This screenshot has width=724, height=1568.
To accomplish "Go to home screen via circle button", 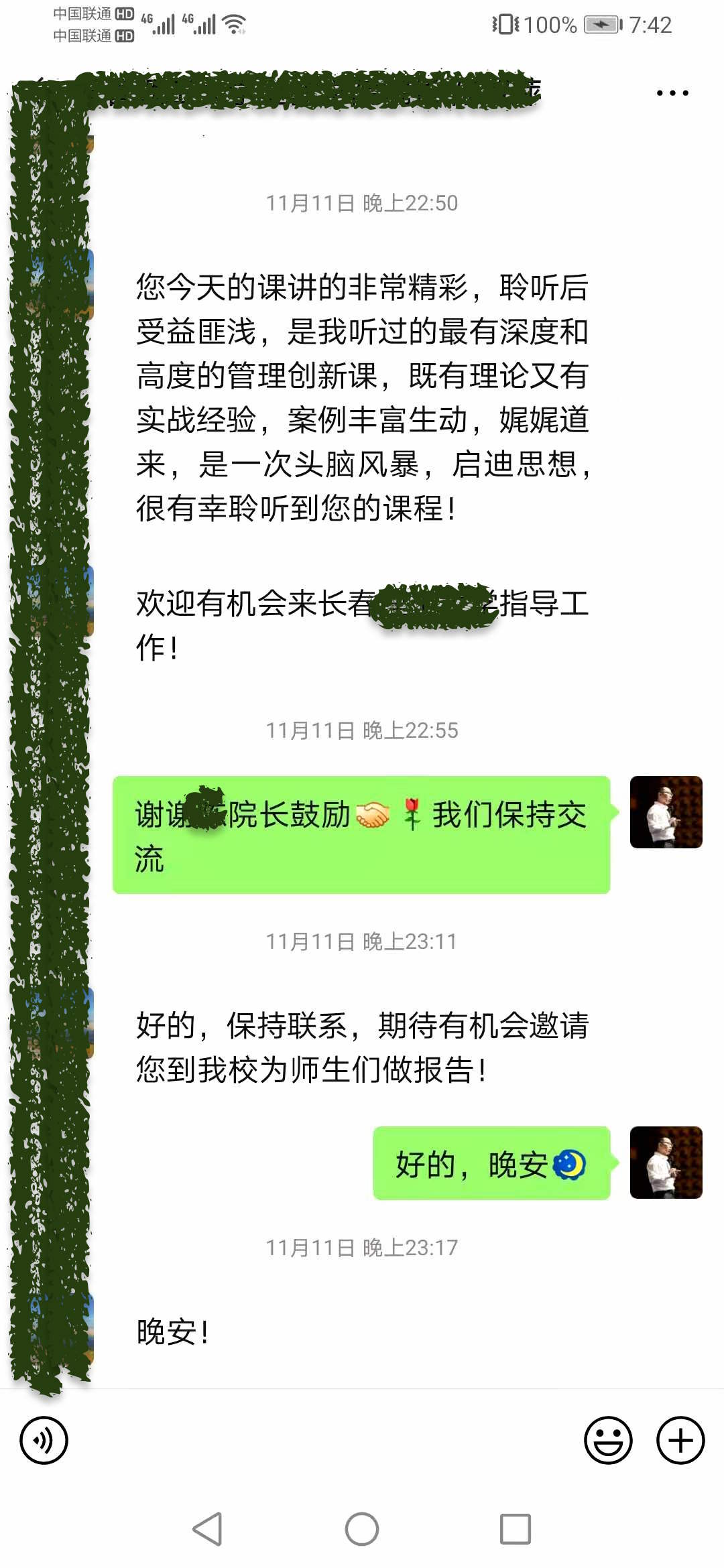I will point(362,1529).
